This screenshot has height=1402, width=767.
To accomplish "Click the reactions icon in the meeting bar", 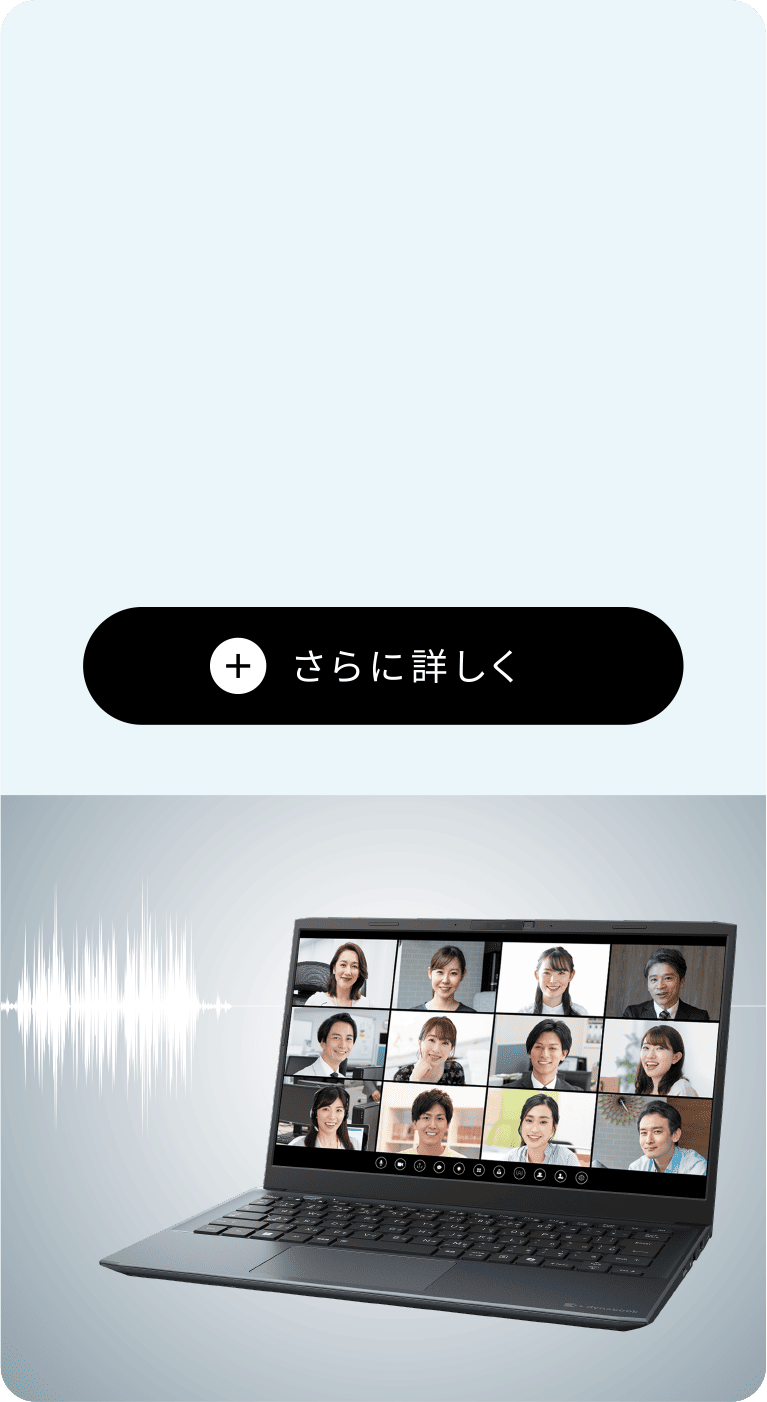I will click(457, 1169).
